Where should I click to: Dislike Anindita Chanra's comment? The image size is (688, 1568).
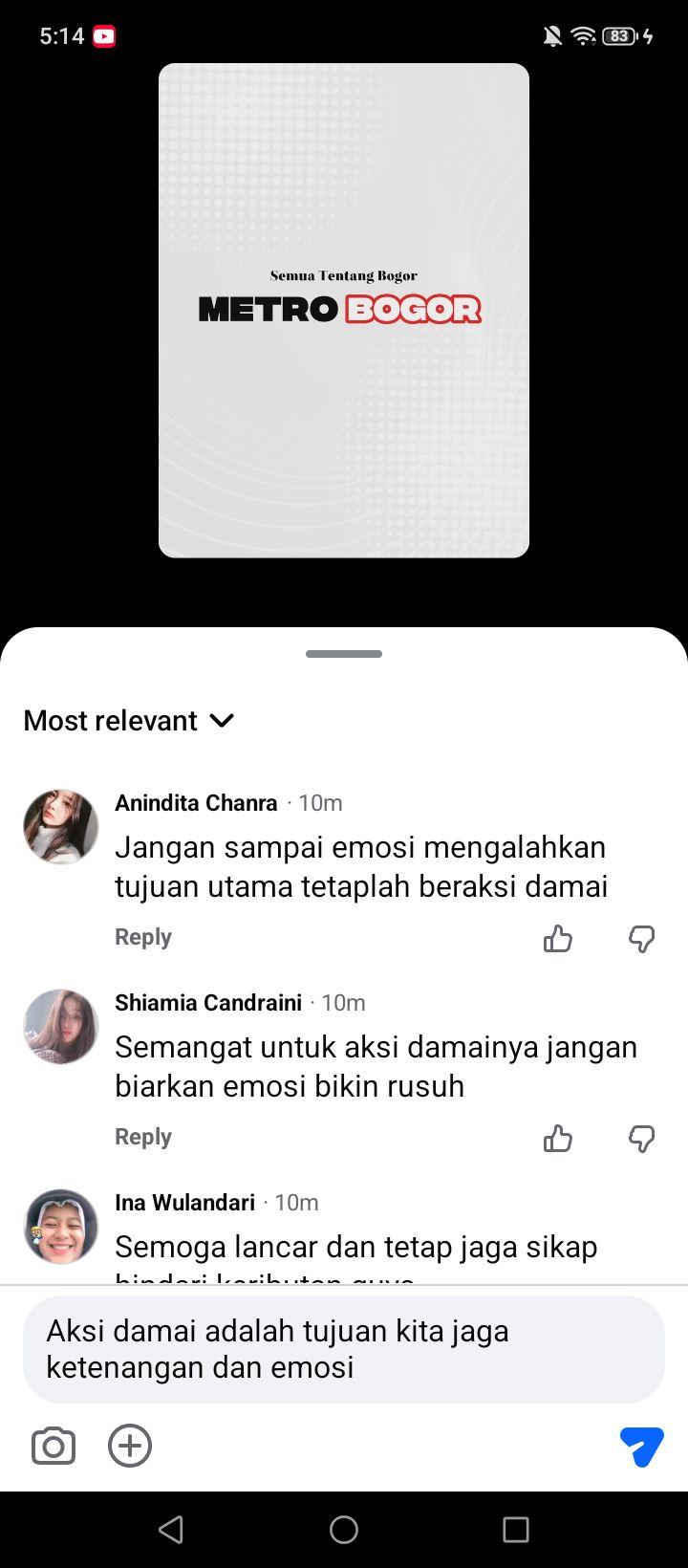(641, 939)
